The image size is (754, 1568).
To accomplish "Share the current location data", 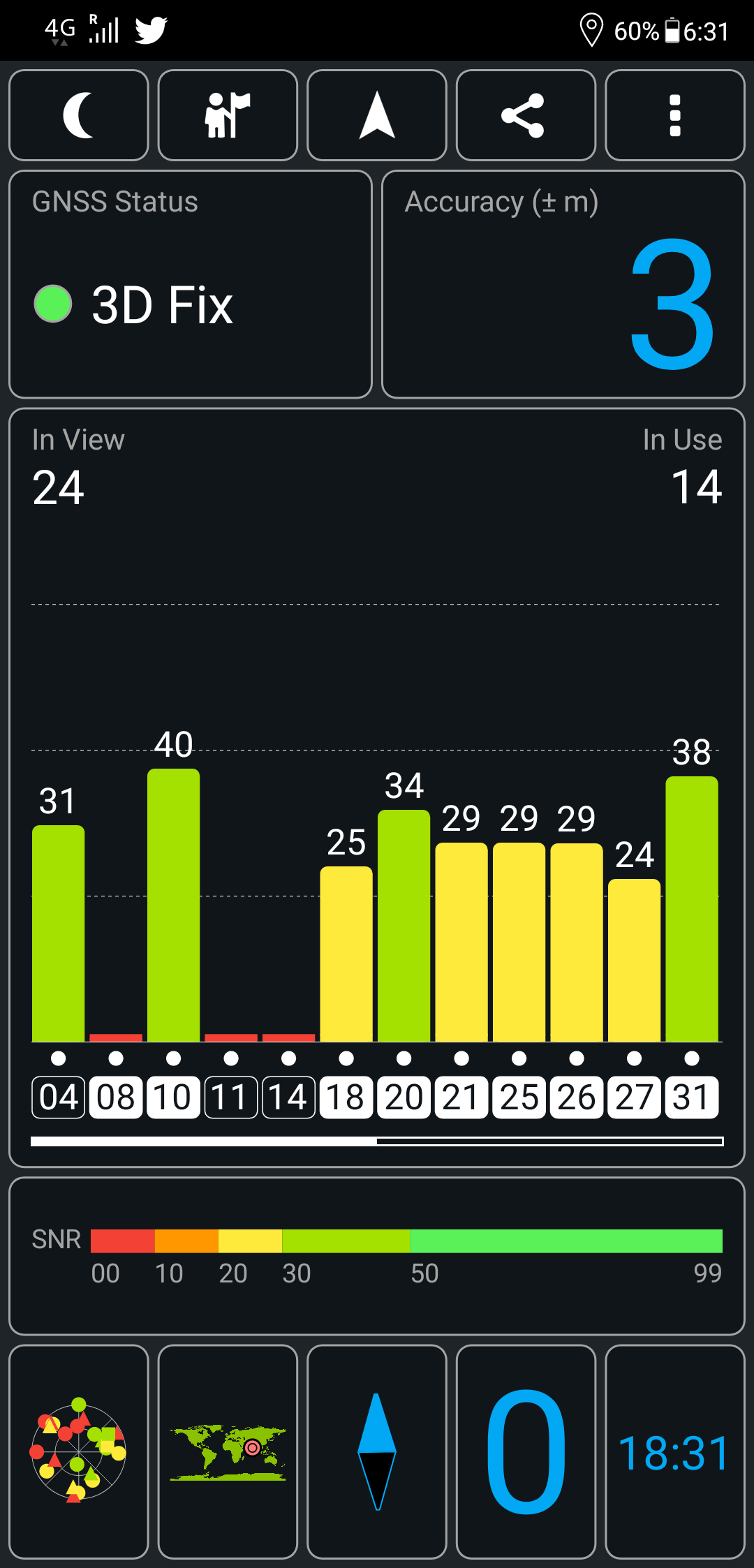I will [x=526, y=115].
